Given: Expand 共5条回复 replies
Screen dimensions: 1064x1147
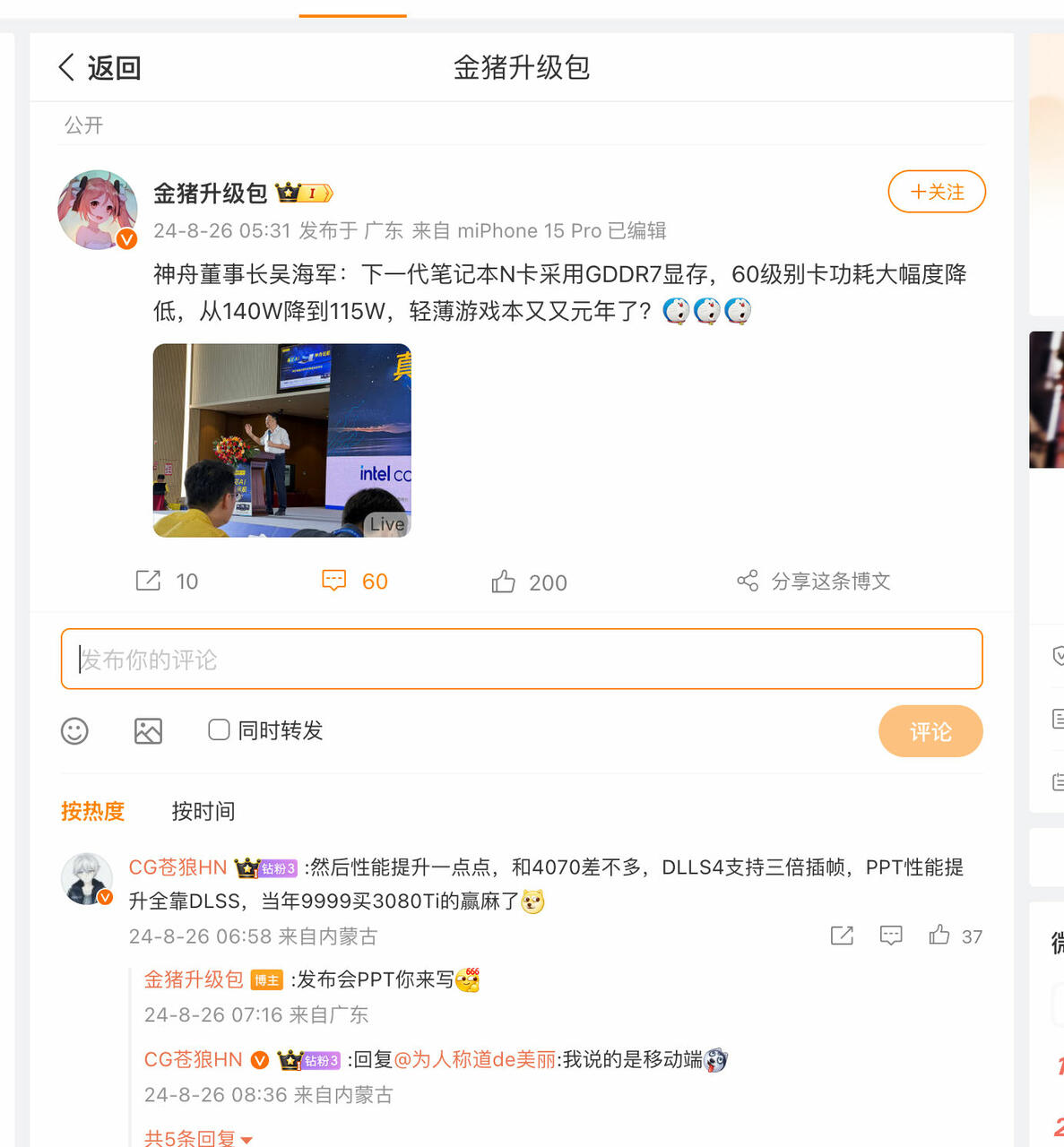Looking at the screenshot, I should tap(197, 1138).
